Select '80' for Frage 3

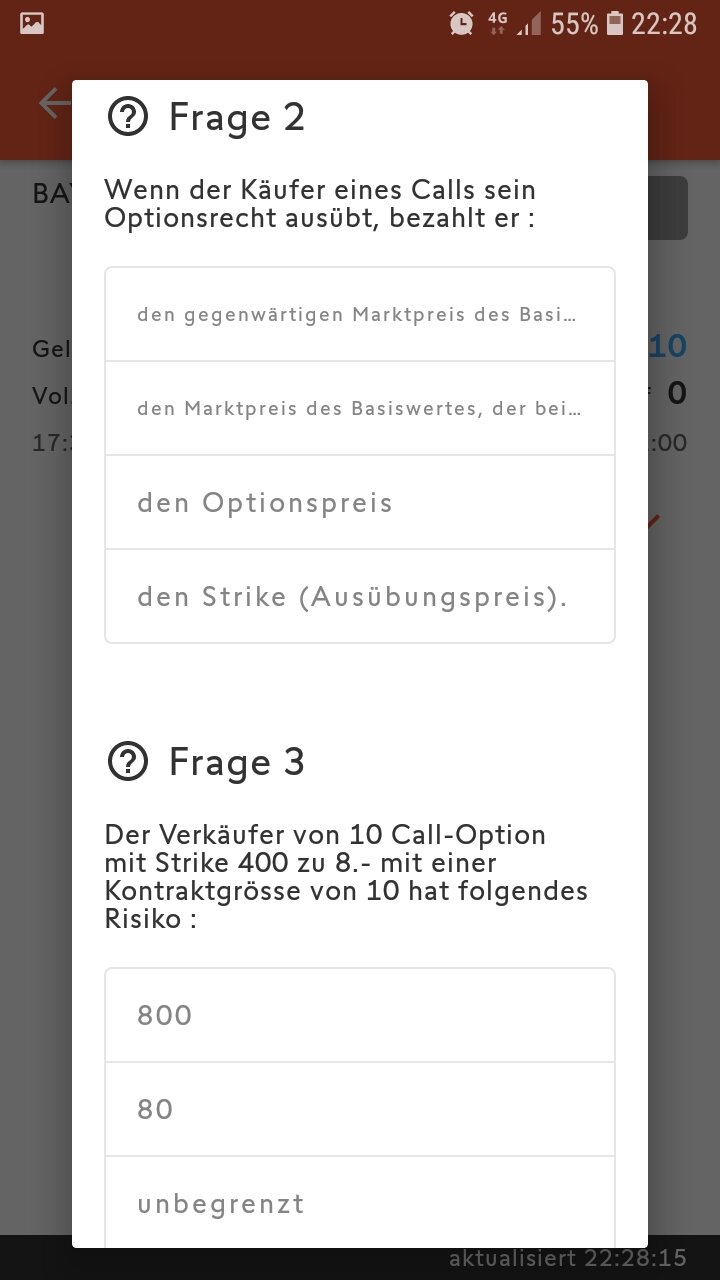[359, 1109]
